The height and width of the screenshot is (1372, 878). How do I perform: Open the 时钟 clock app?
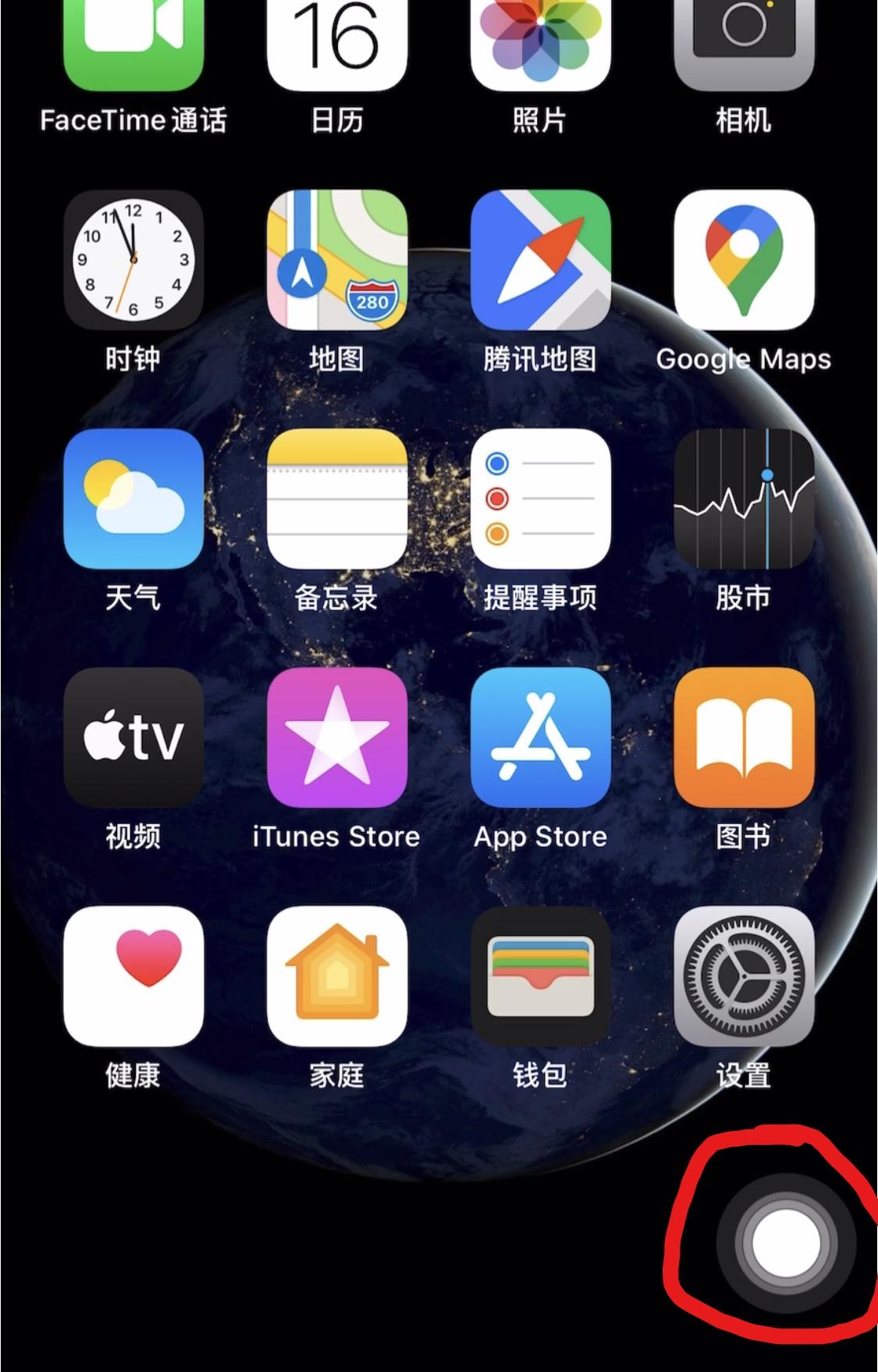[x=133, y=260]
